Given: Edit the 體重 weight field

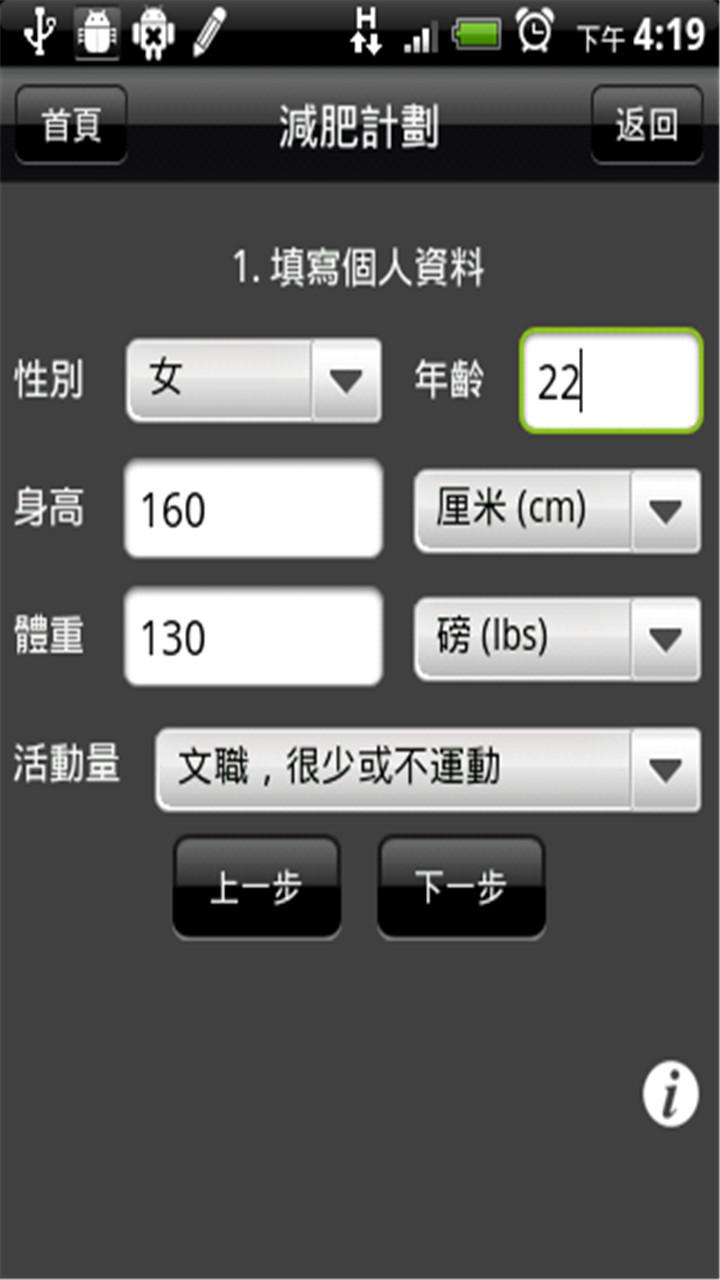Looking at the screenshot, I should tap(254, 637).
